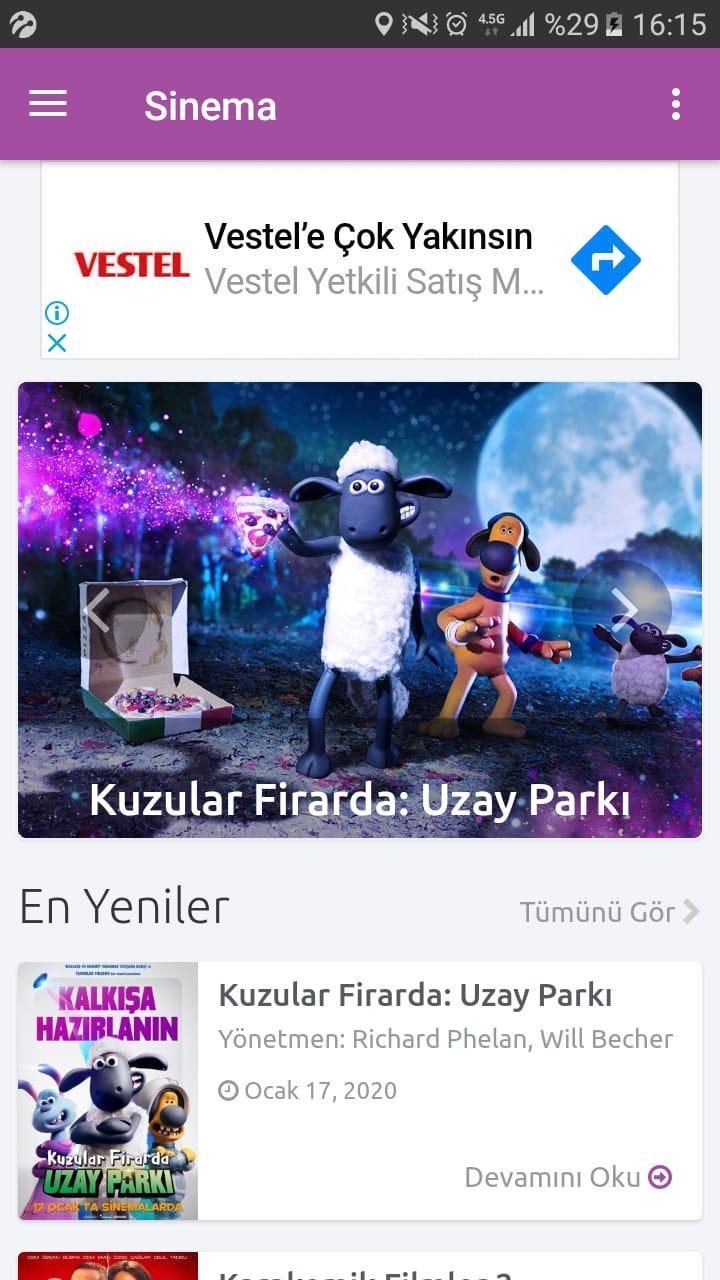Image resolution: width=720 pixels, height=1280 pixels.
Task: Tap the Vestel ad directions arrow
Action: (605, 260)
